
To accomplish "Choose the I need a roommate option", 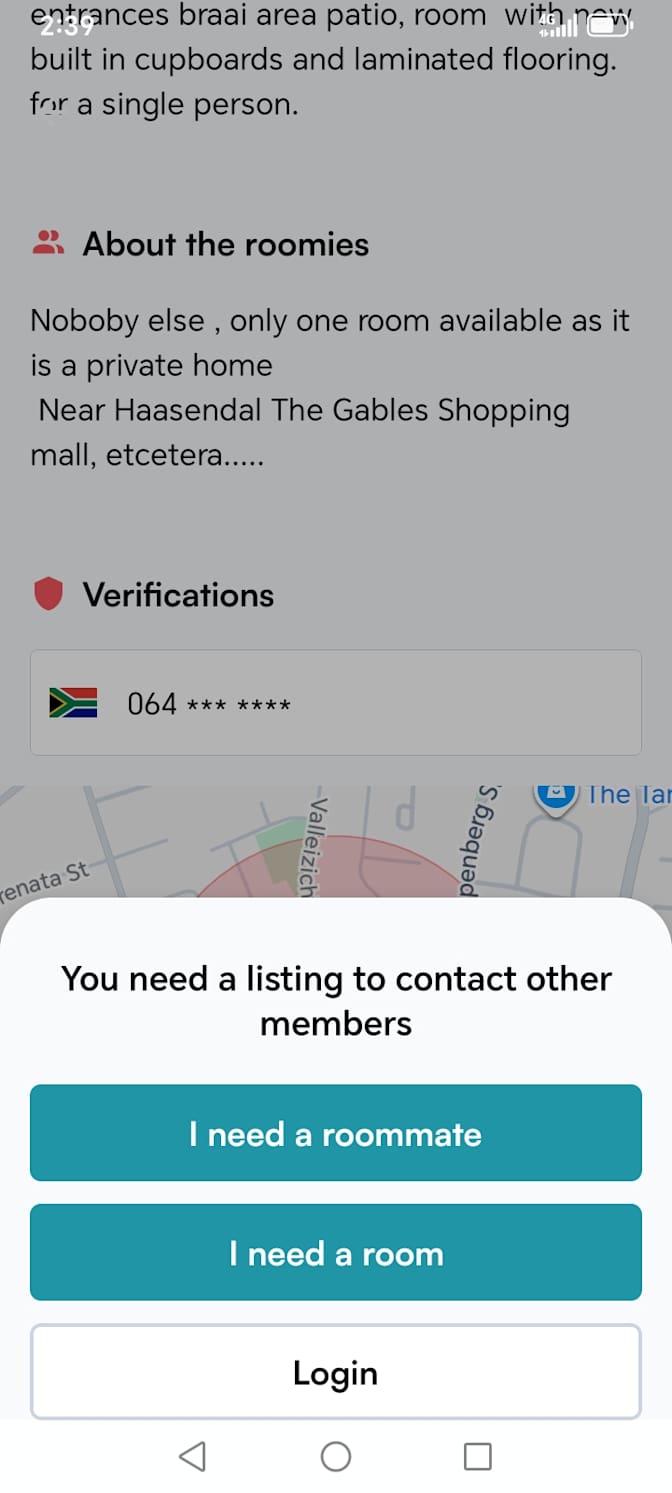I will 335,1133.
